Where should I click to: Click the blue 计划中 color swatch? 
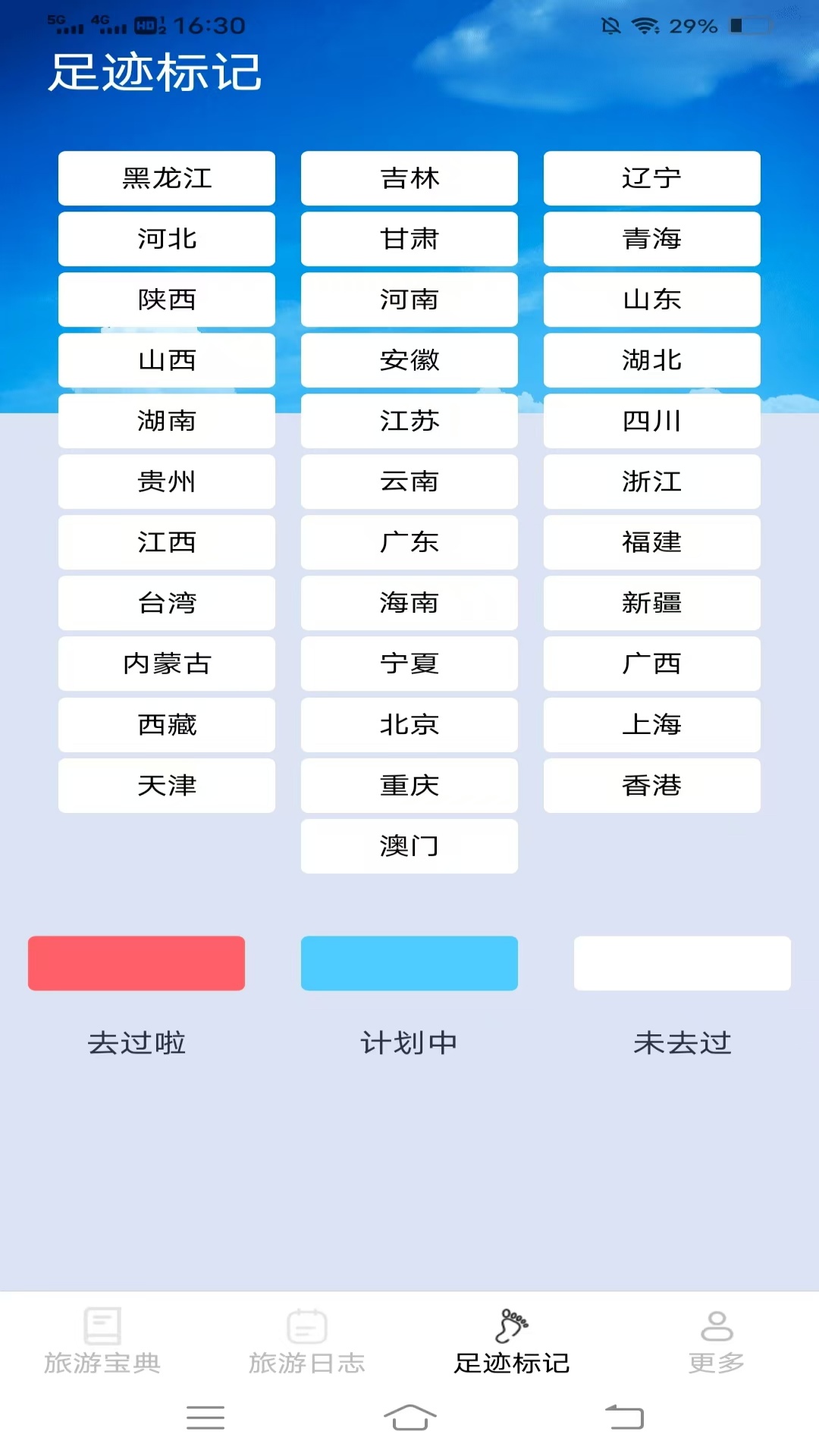point(409,963)
